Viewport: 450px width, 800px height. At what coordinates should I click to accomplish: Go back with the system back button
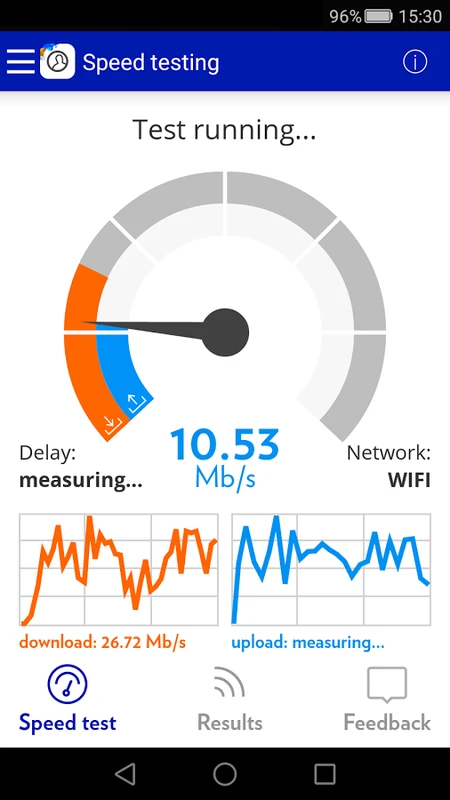point(124,774)
